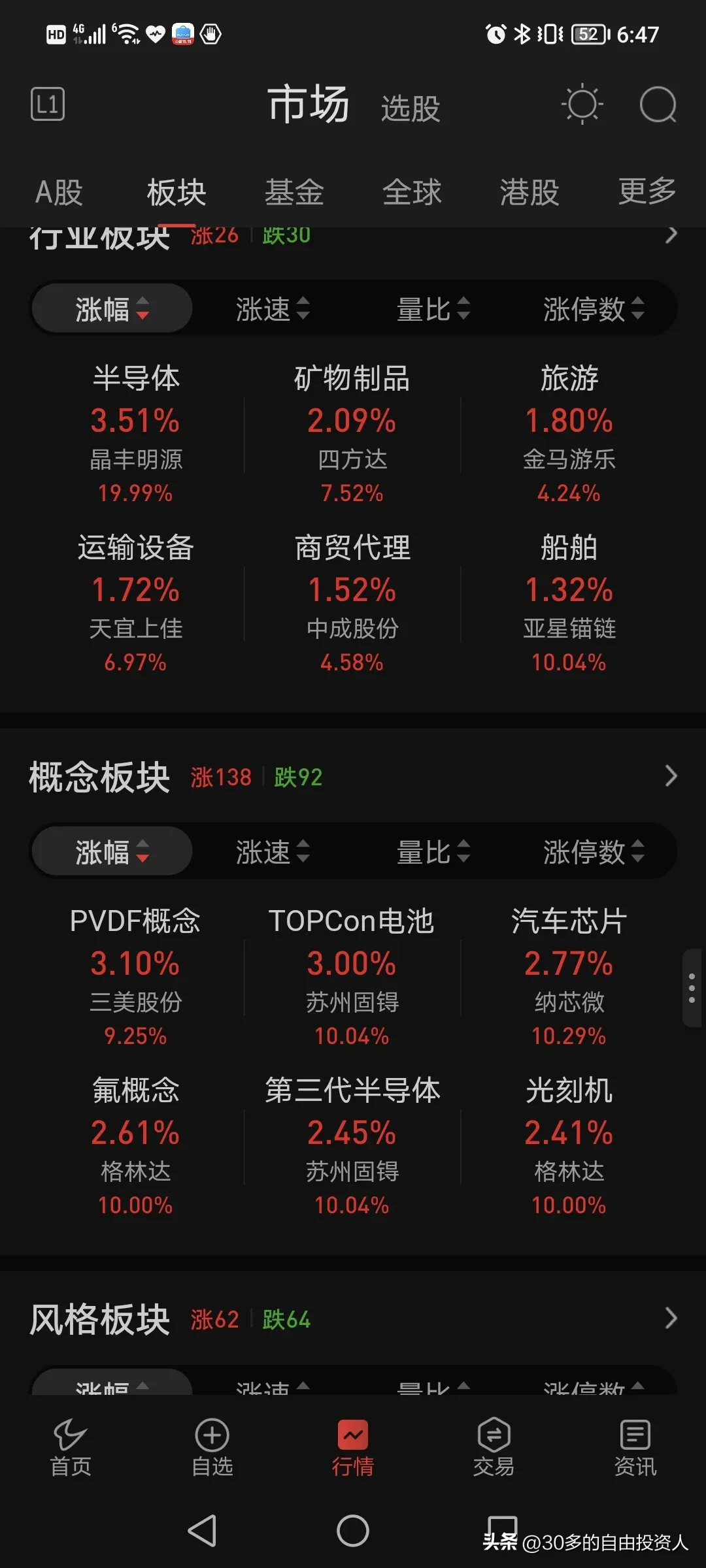The image size is (706, 1568).
Task: Open the 半导体 sector card
Action: (135, 434)
